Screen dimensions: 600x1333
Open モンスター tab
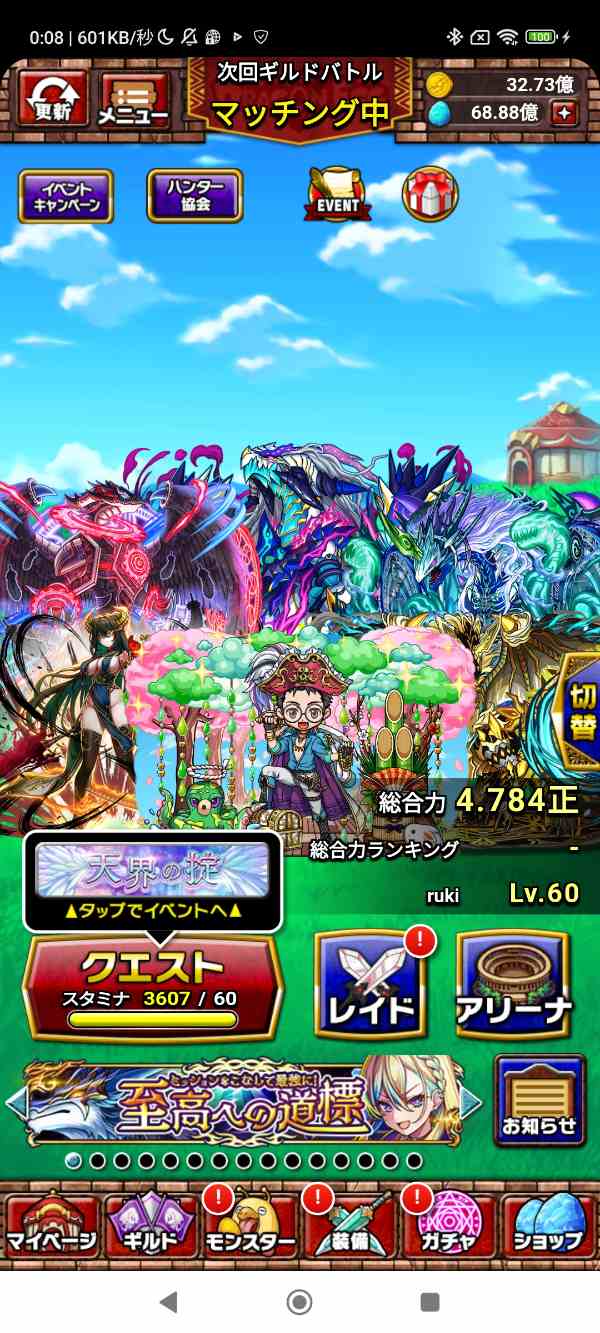(250, 1225)
